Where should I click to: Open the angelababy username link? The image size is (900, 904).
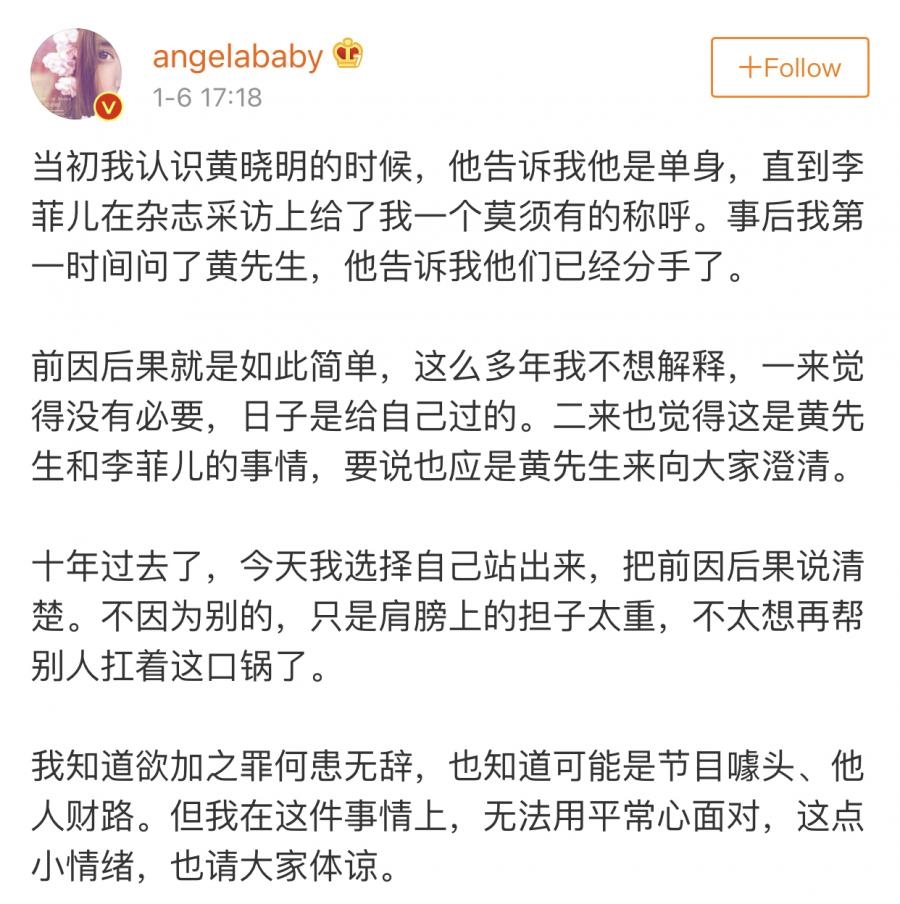237,56
